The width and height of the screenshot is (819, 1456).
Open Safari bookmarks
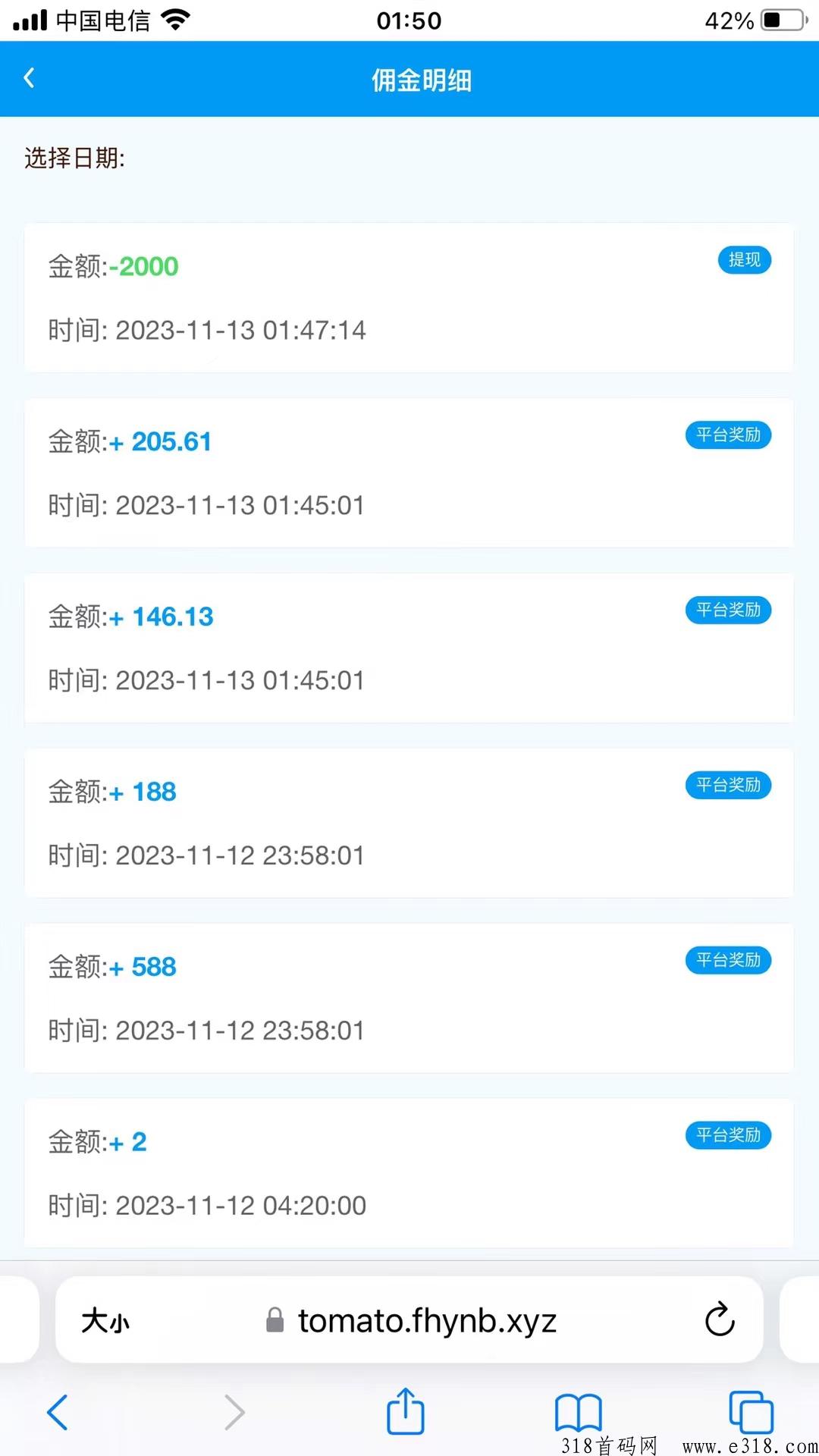click(578, 1412)
